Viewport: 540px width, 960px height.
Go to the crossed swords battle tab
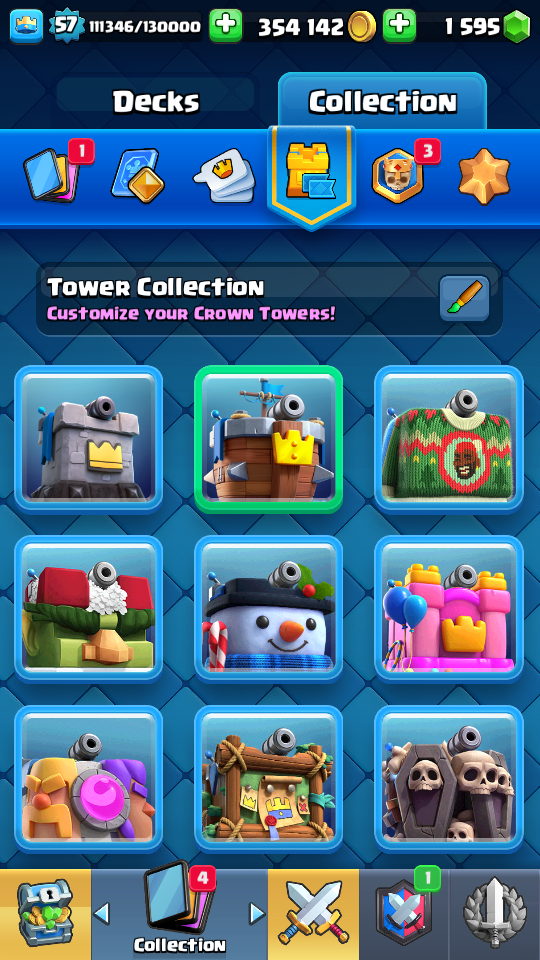(x=313, y=914)
